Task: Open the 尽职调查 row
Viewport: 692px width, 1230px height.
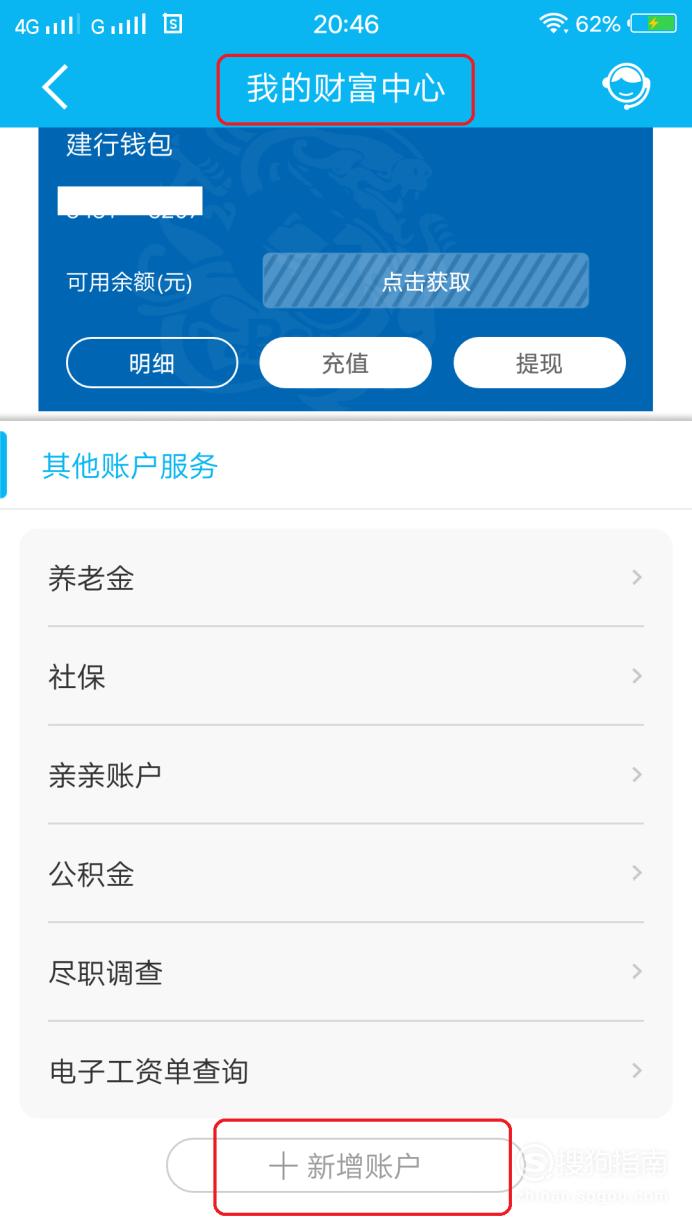Action: (x=346, y=972)
